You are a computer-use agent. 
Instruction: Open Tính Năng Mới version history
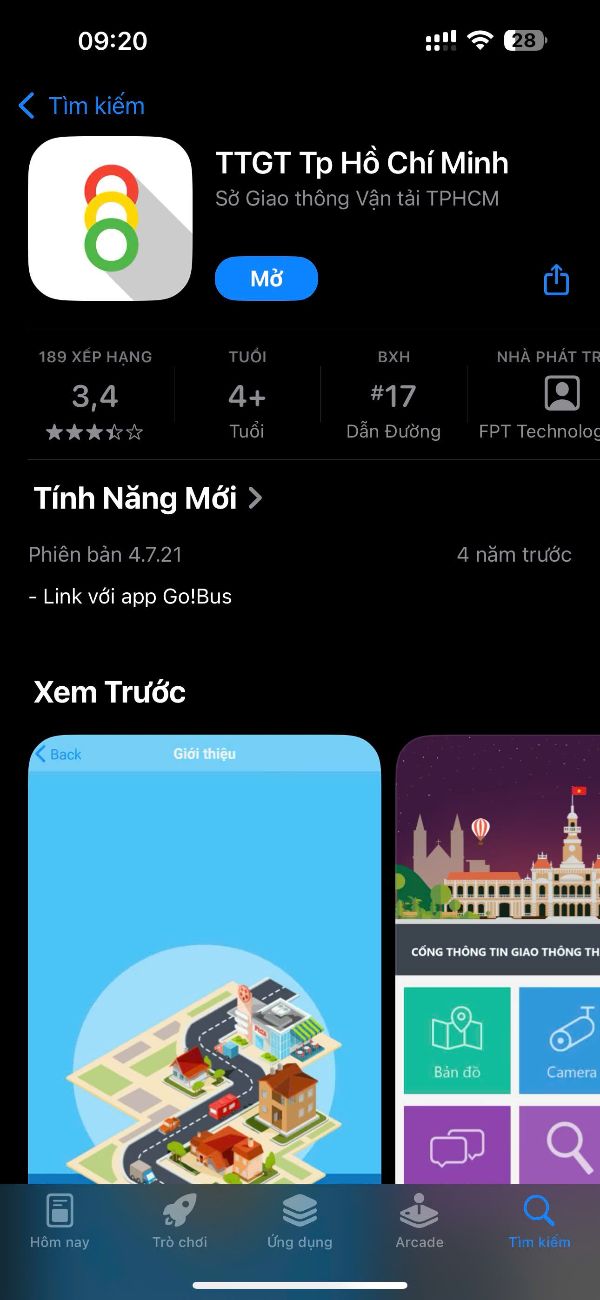pos(148,498)
